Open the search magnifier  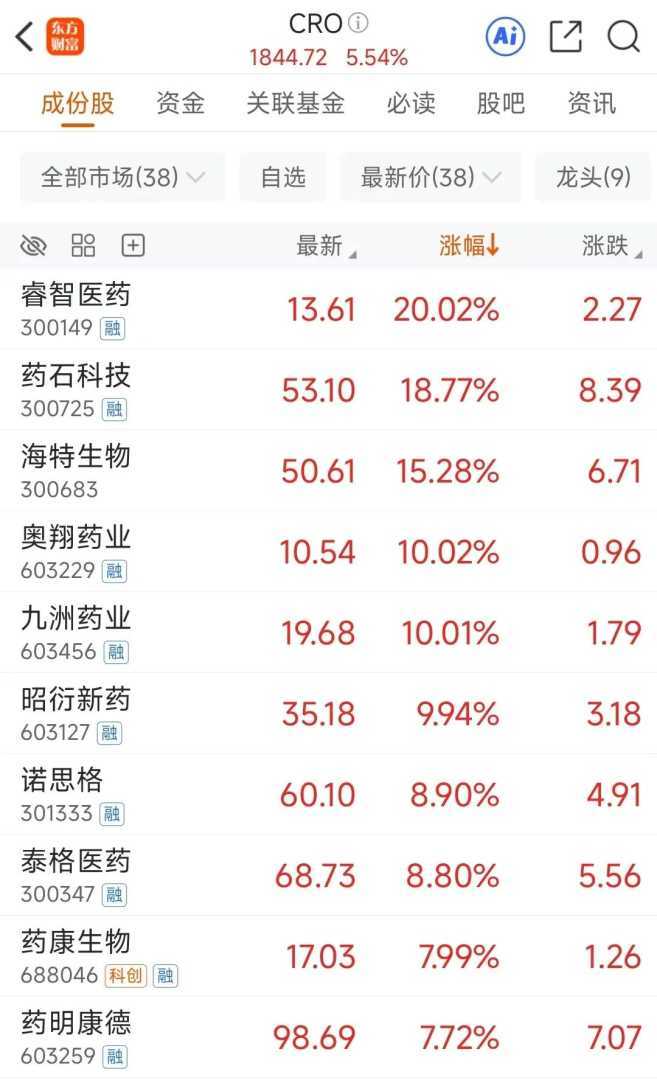pos(623,37)
